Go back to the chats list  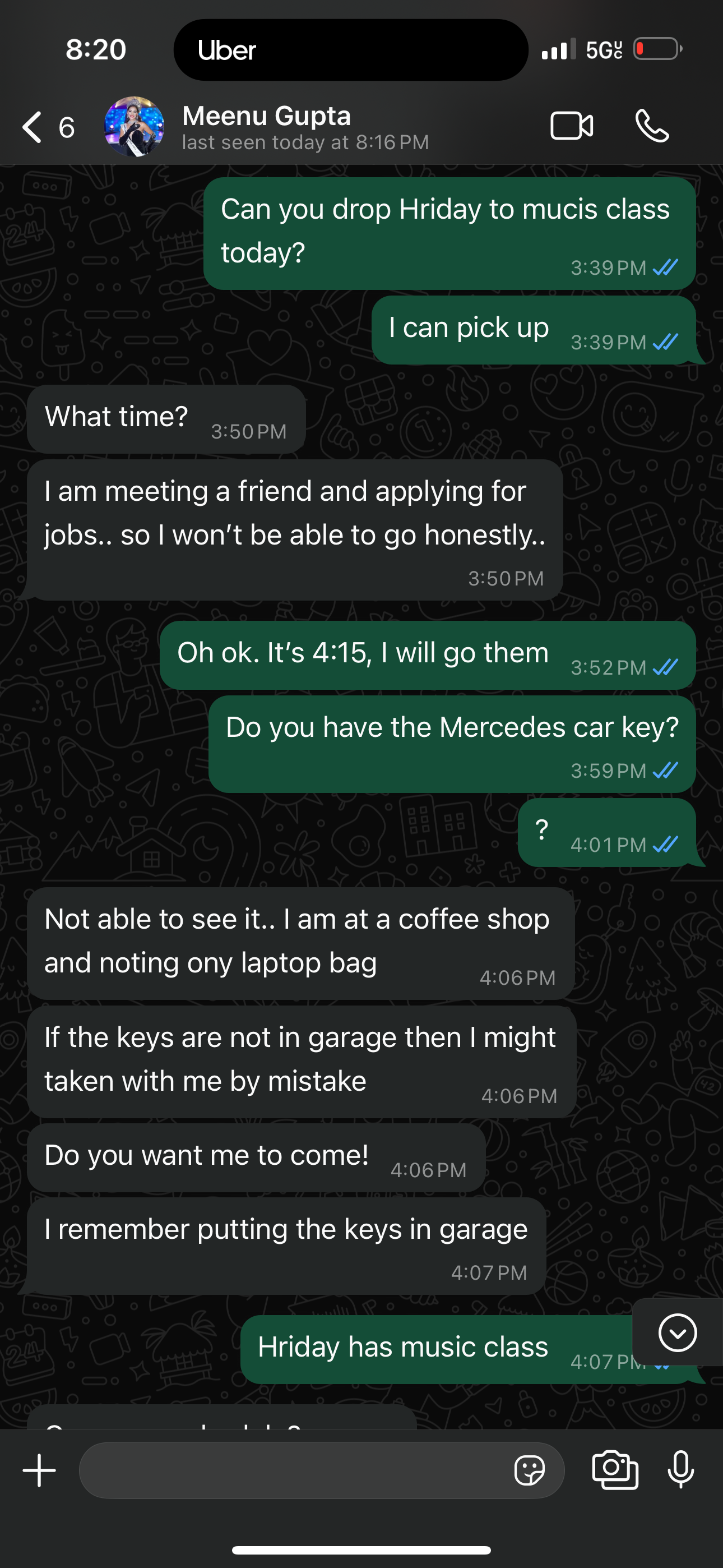34,127
